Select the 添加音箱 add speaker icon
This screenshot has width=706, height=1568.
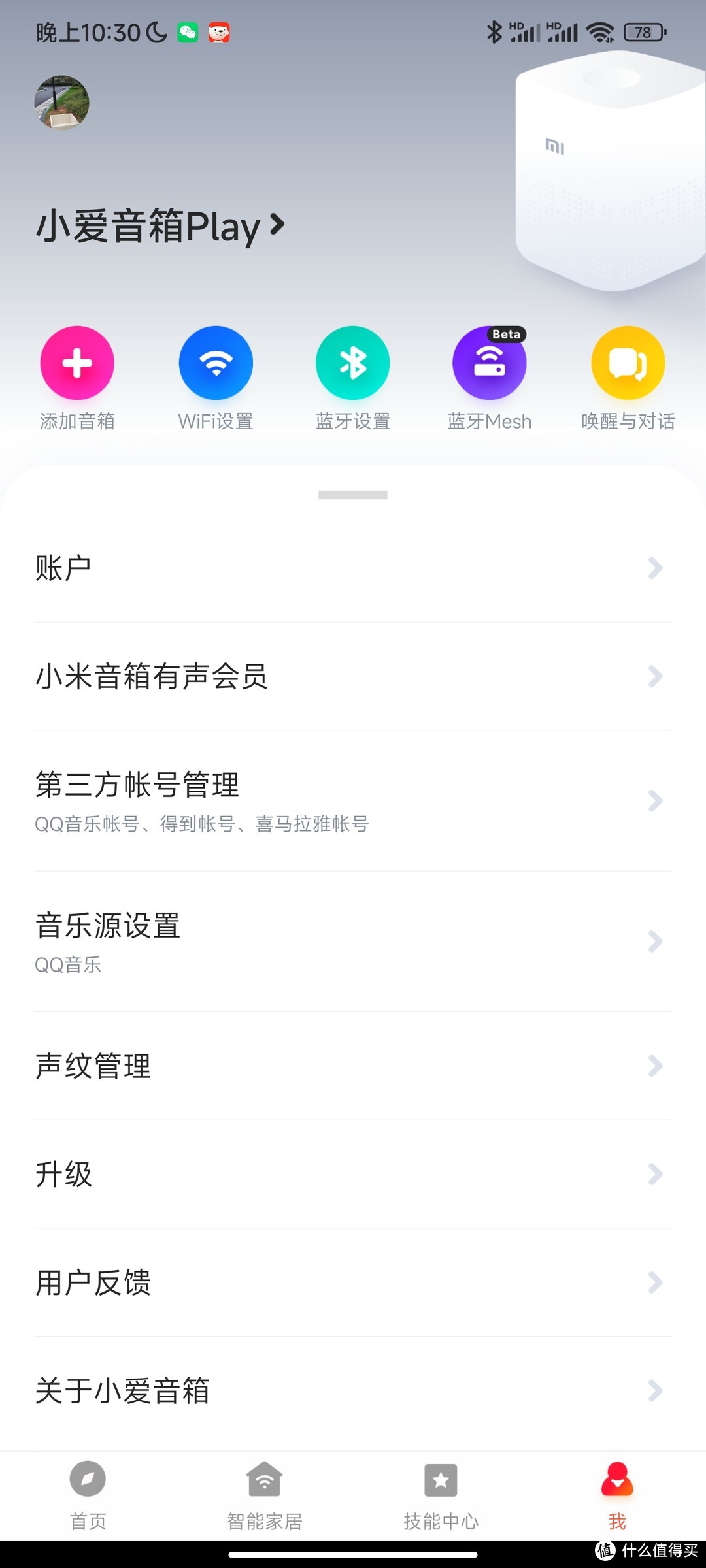pyautogui.click(x=77, y=363)
